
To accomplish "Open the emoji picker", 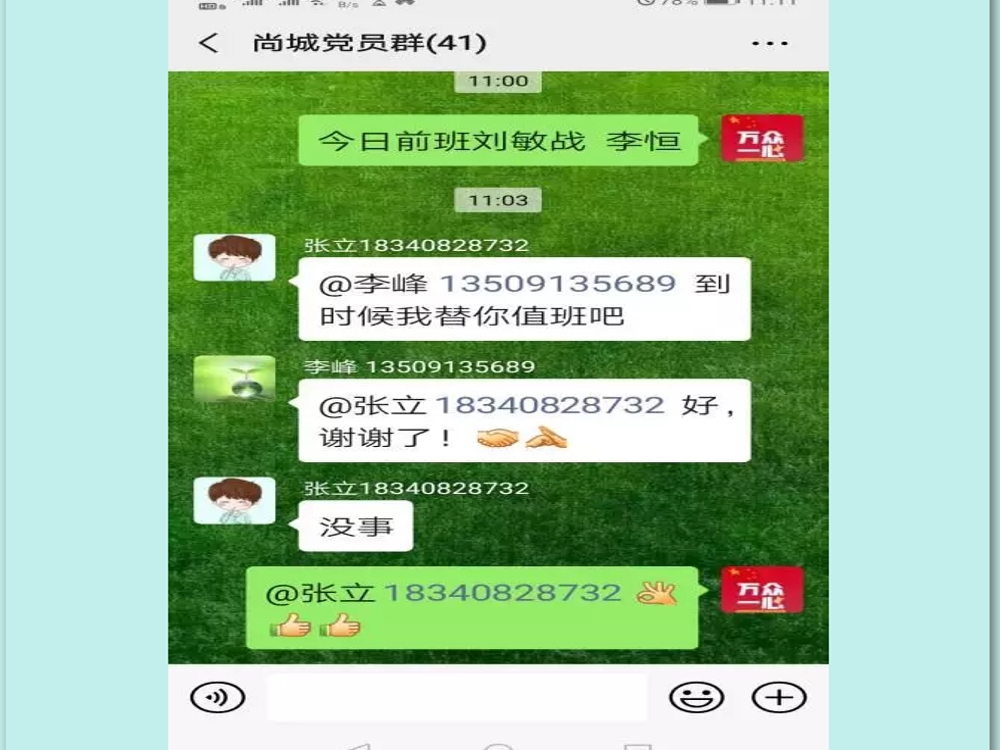I will 696,697.
